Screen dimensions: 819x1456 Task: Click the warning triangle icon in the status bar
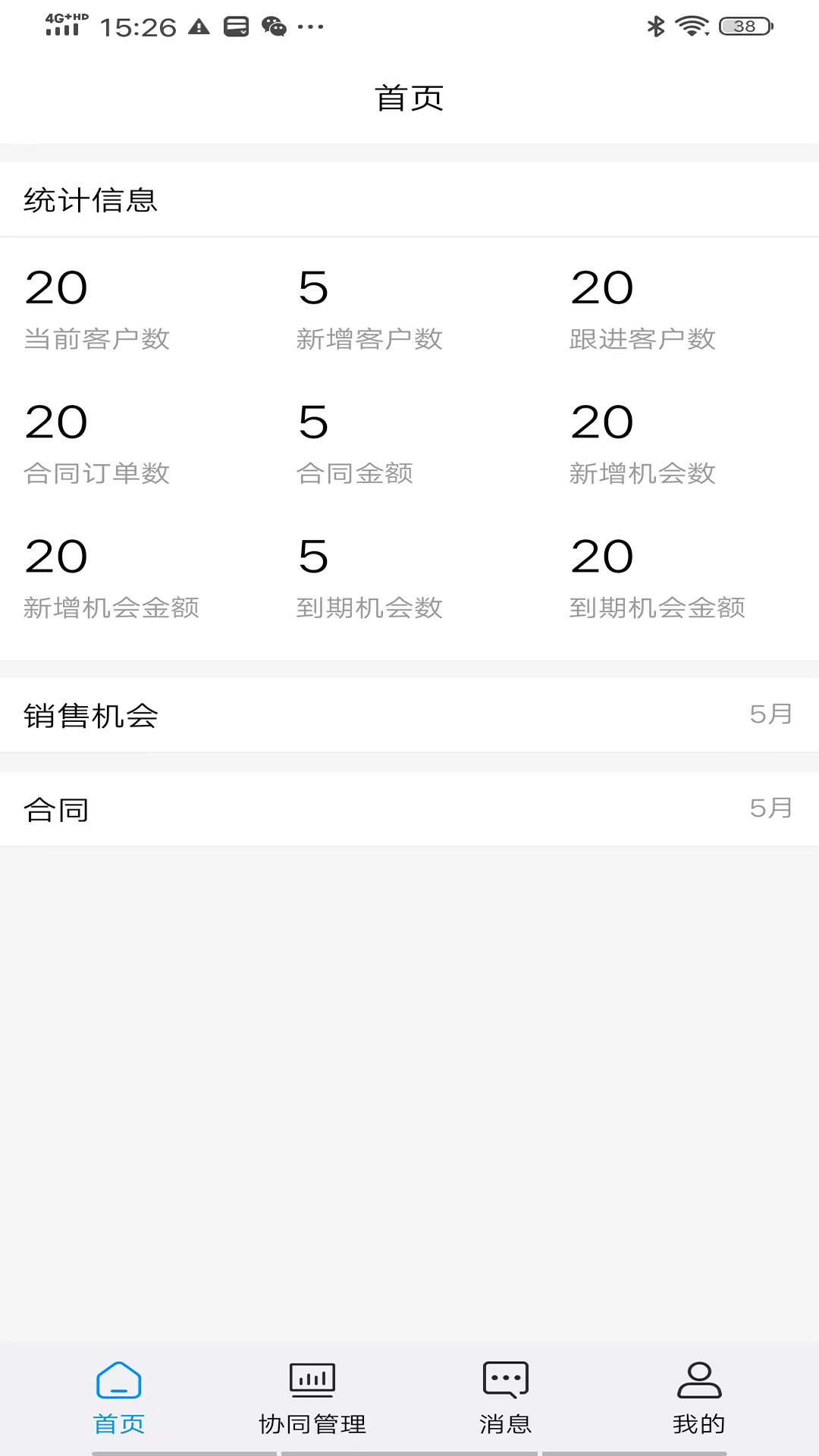pos(199,24)
